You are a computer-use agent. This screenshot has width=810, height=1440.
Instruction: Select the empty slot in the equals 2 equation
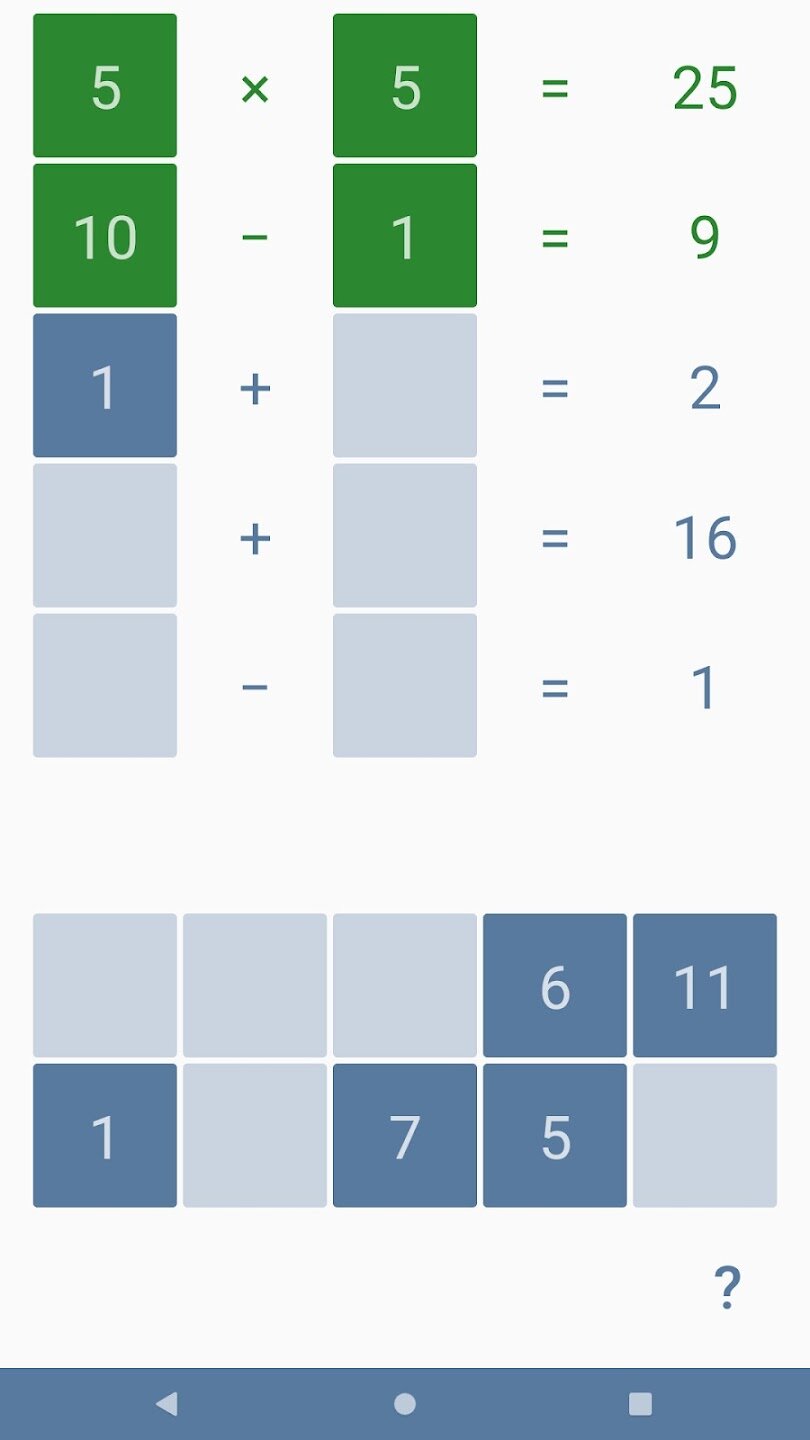[405, 385]
